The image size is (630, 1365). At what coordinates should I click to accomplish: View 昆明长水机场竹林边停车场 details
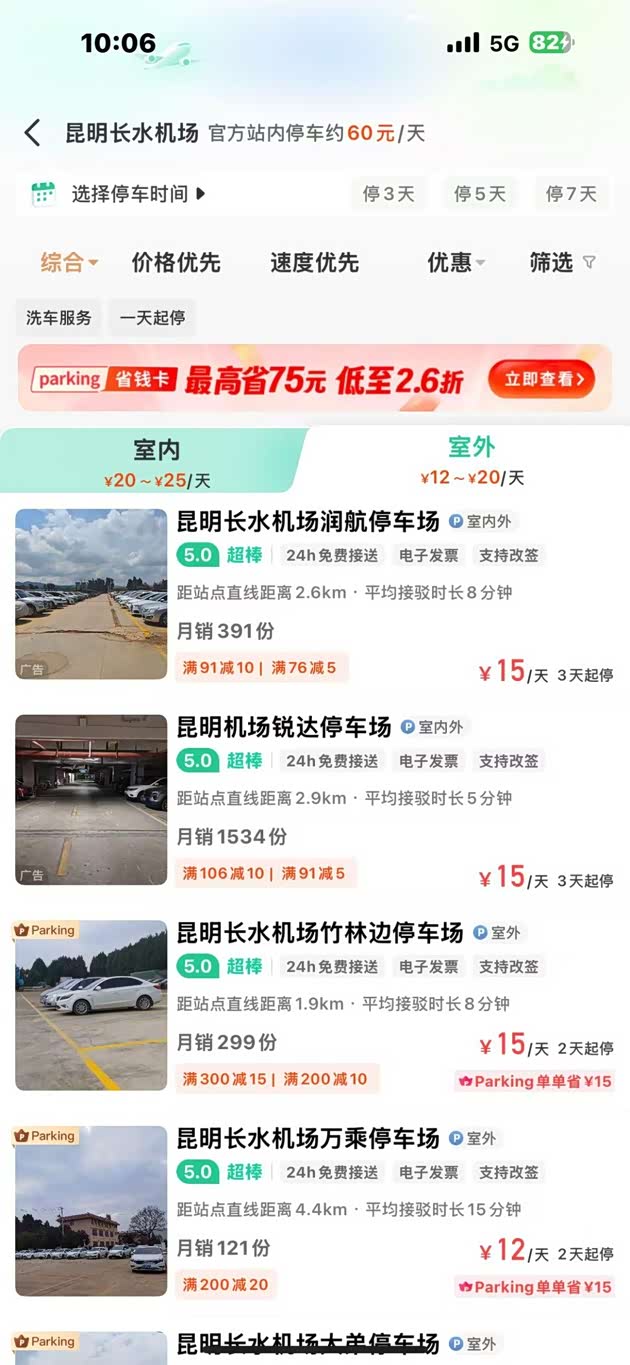point(320,933)
